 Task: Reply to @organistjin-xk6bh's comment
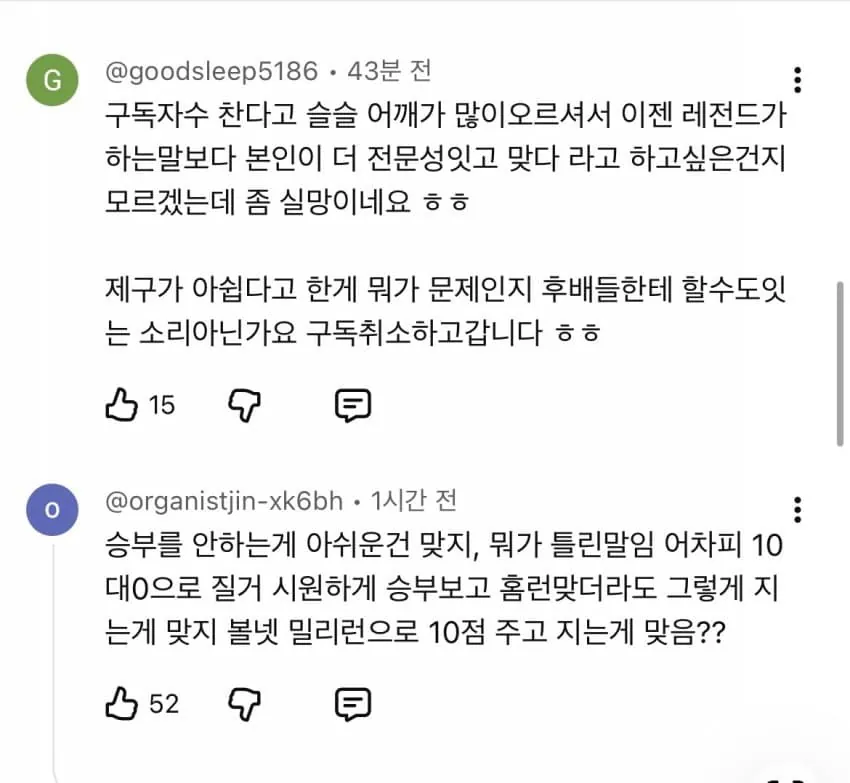point(352,703)
